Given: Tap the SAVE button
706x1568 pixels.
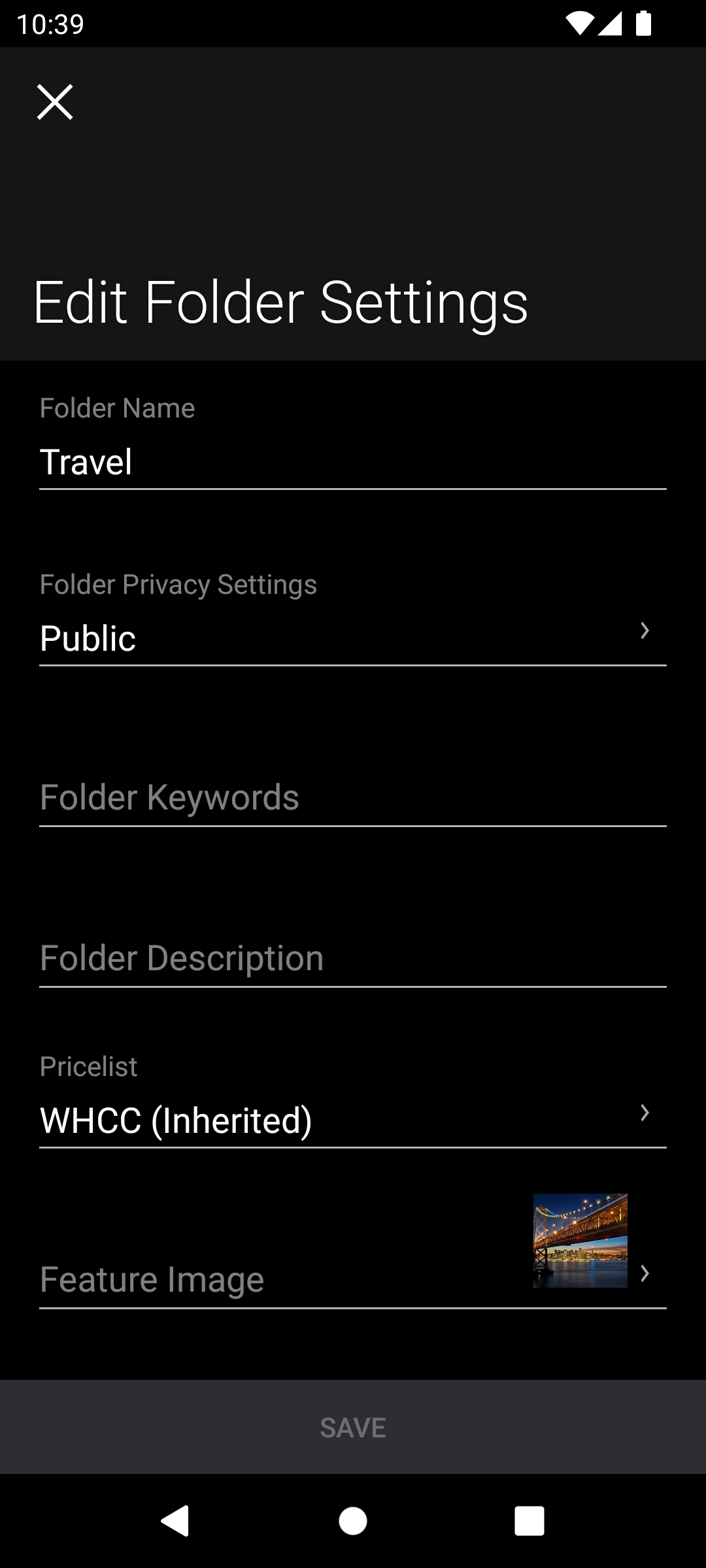Looking at the screenshot, I should tap(353, 1427).
